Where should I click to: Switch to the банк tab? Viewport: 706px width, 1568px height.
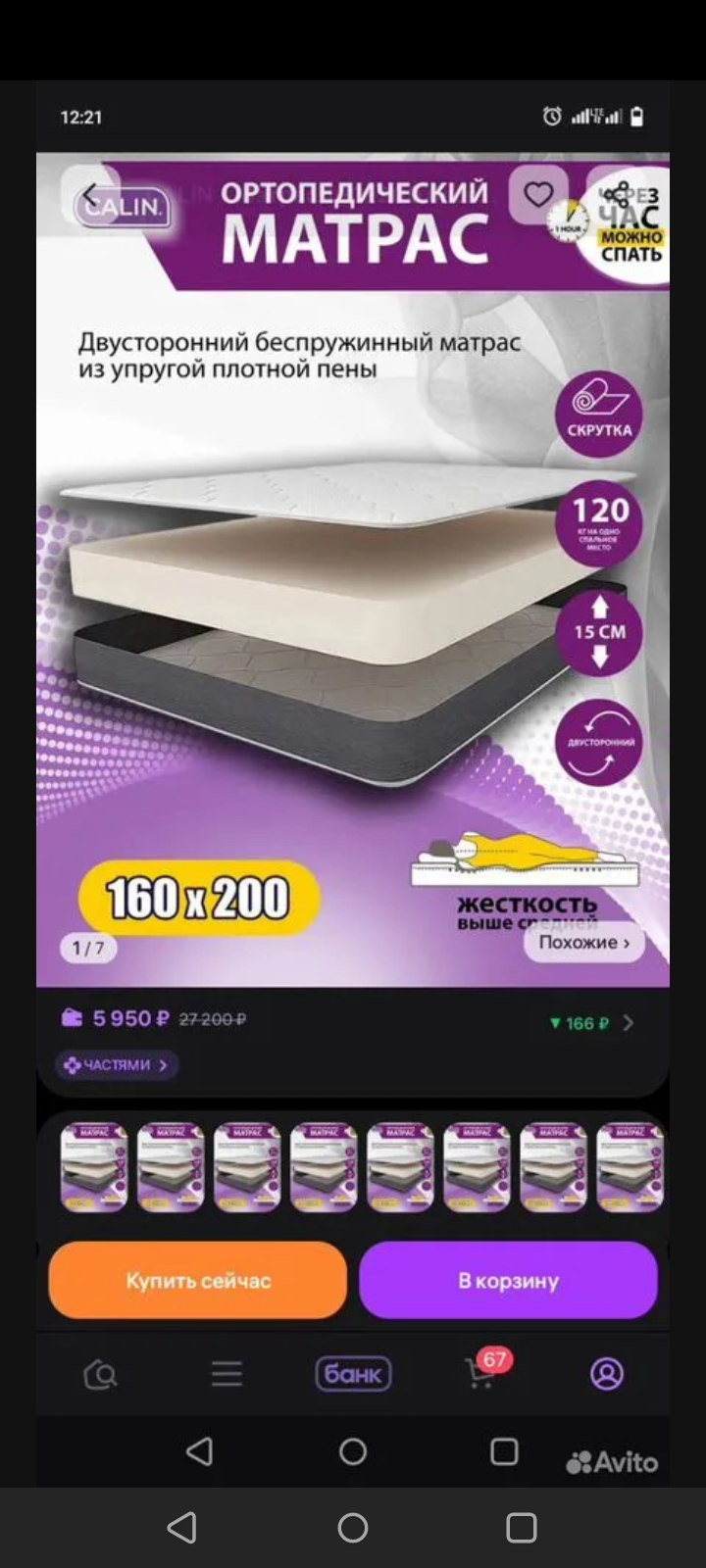tap(353, 1374)
